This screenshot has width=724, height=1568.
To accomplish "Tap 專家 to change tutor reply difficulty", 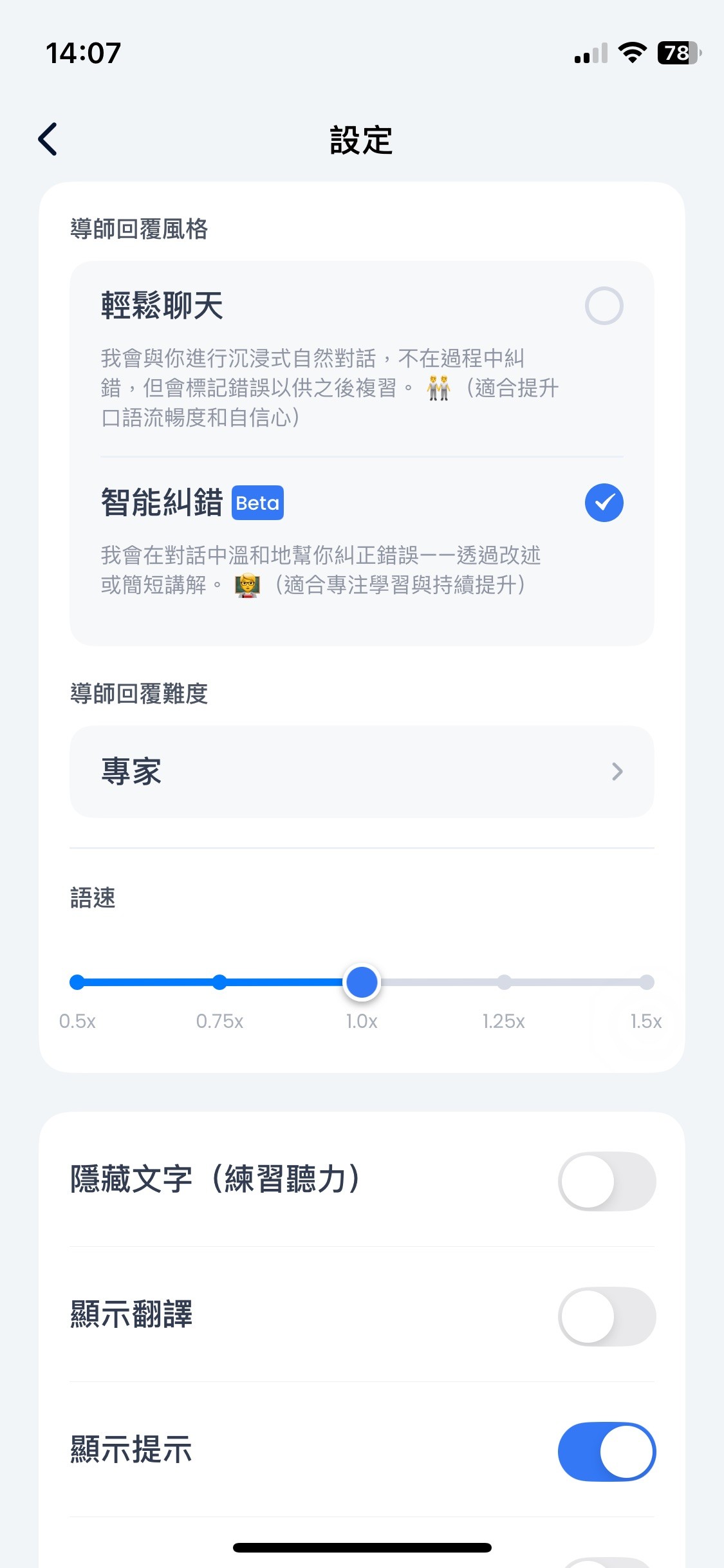I will pyautogui.click(x=131, y=772).
